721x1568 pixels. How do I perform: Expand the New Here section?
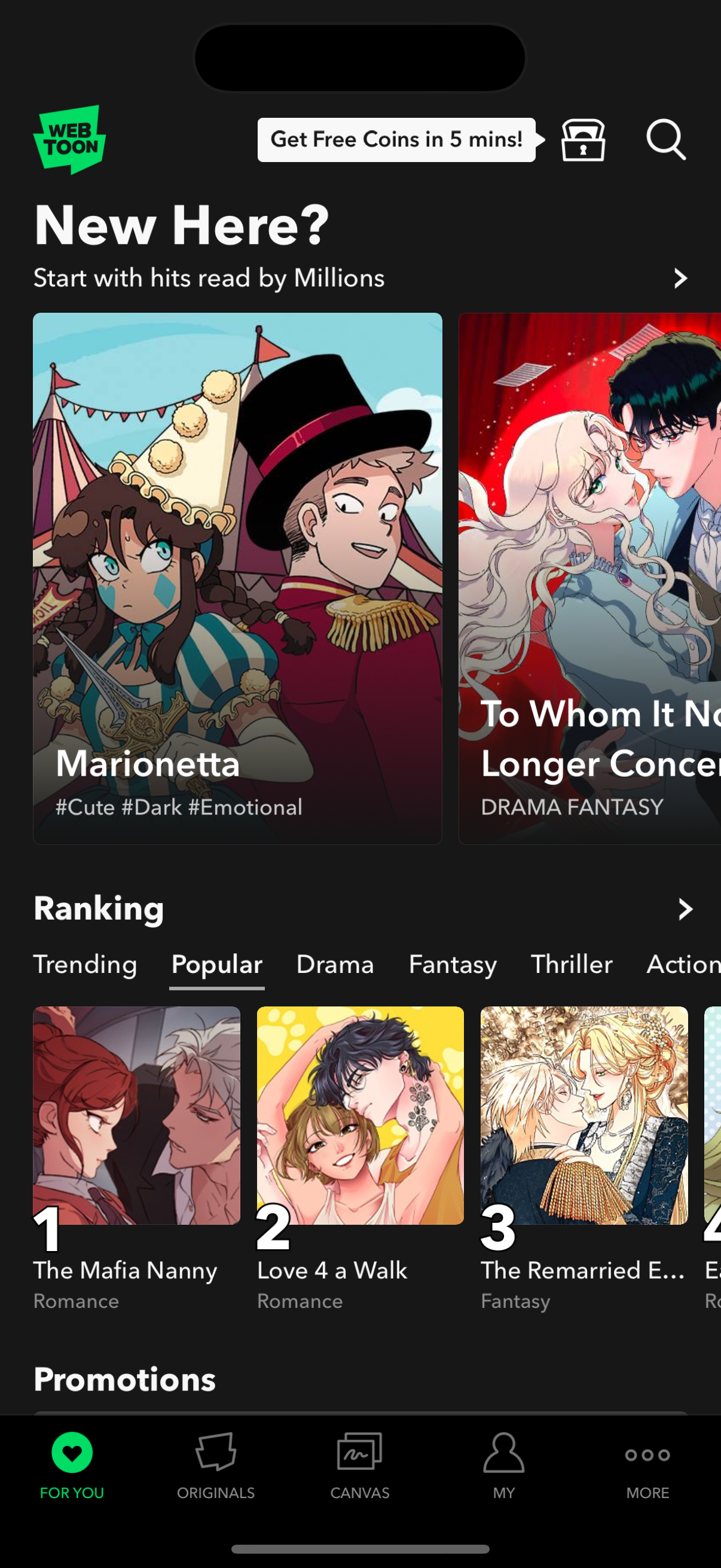click(681, 278)
